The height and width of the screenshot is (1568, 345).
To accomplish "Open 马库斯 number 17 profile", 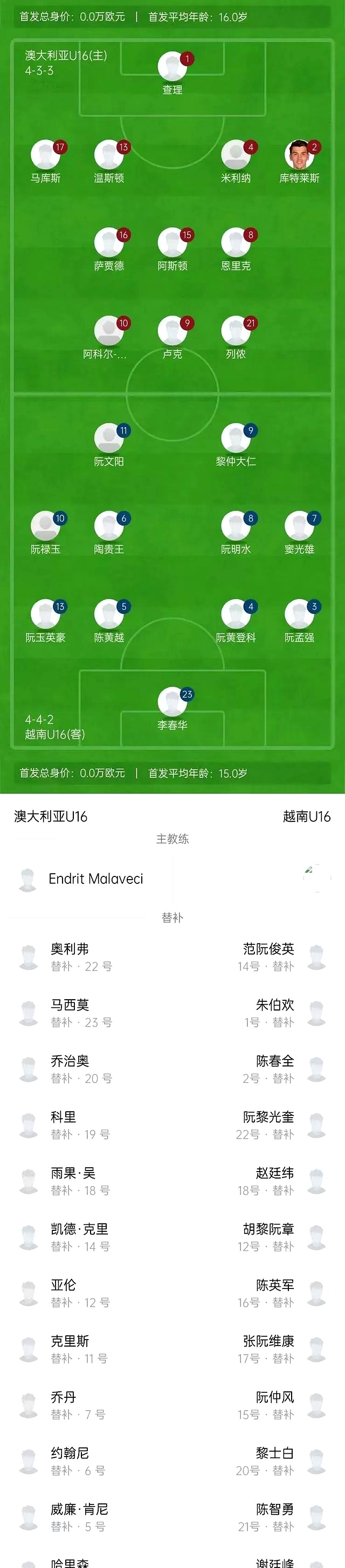I will tap(46, 155).
